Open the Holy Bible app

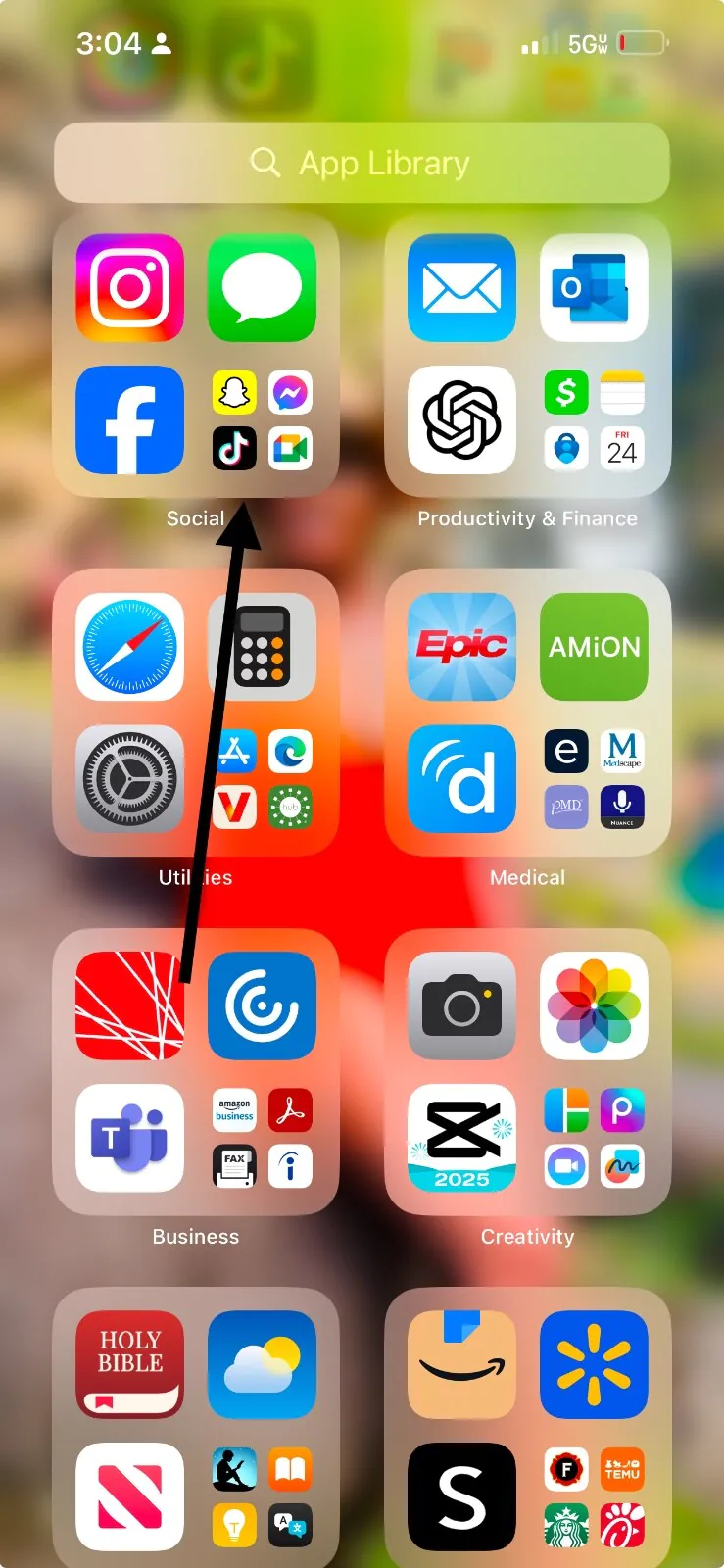[129, 1364]
